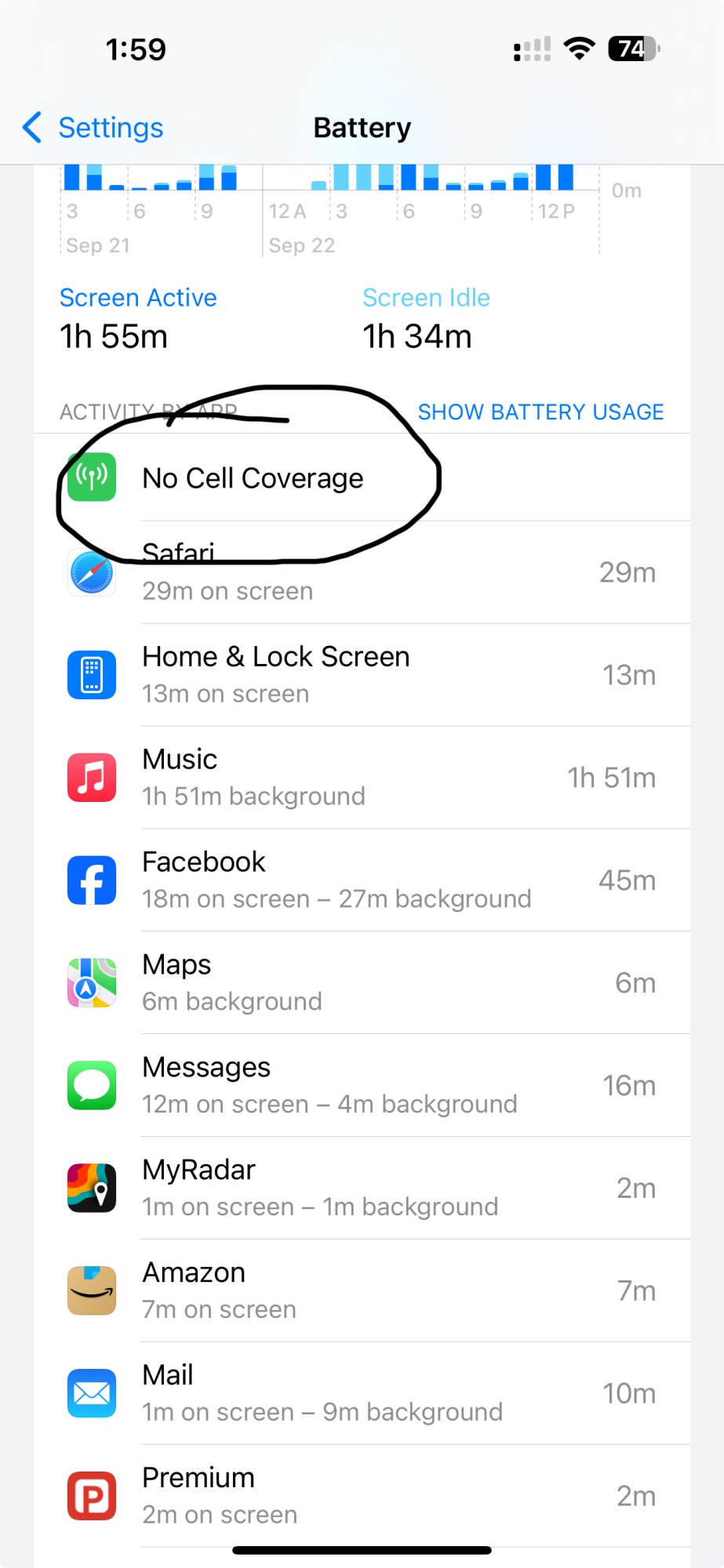
Task: Tap the Messages activity row
Action: click(x=361, y=1086)
